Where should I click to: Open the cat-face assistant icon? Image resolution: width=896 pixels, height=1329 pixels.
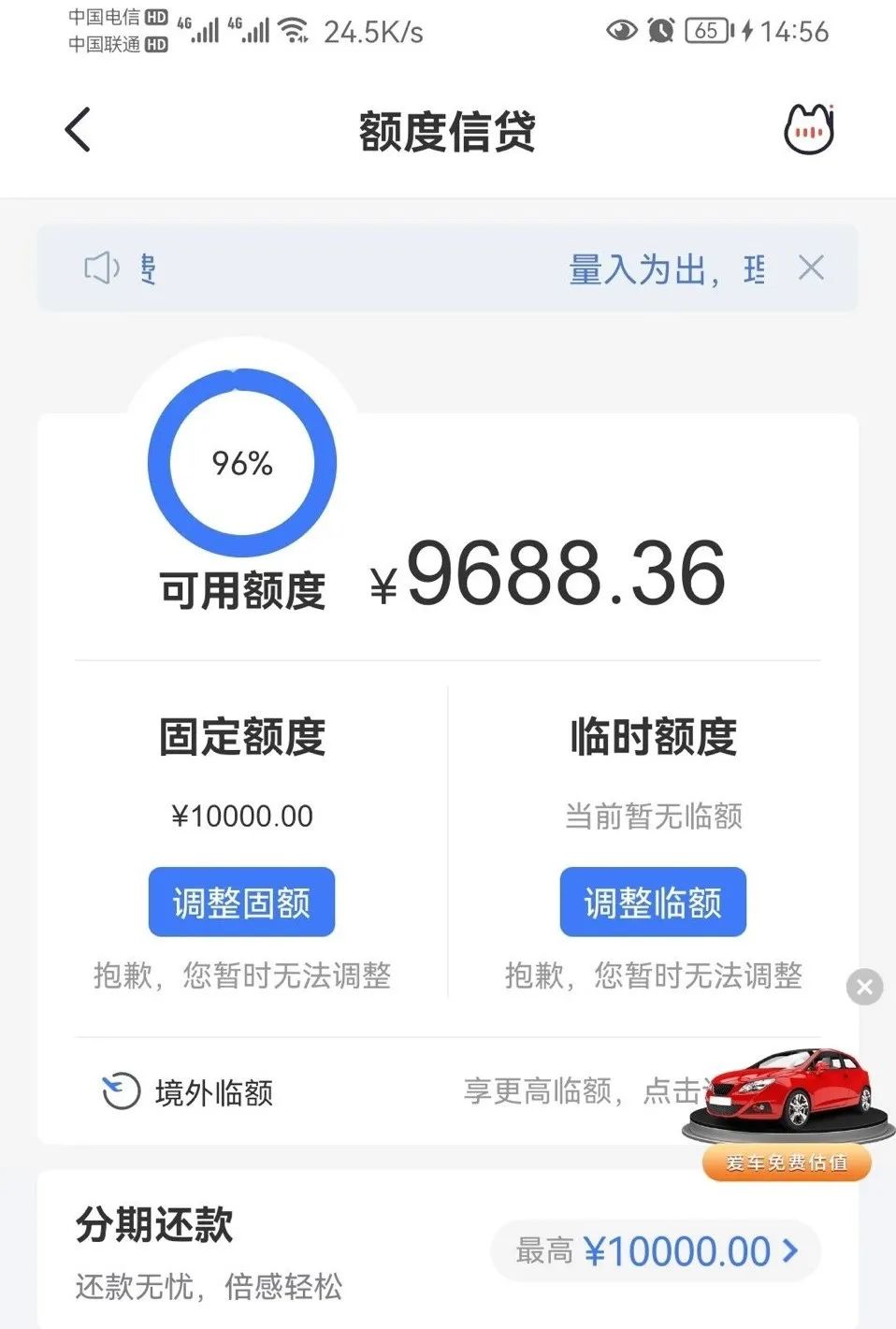[x=808, y=130]
